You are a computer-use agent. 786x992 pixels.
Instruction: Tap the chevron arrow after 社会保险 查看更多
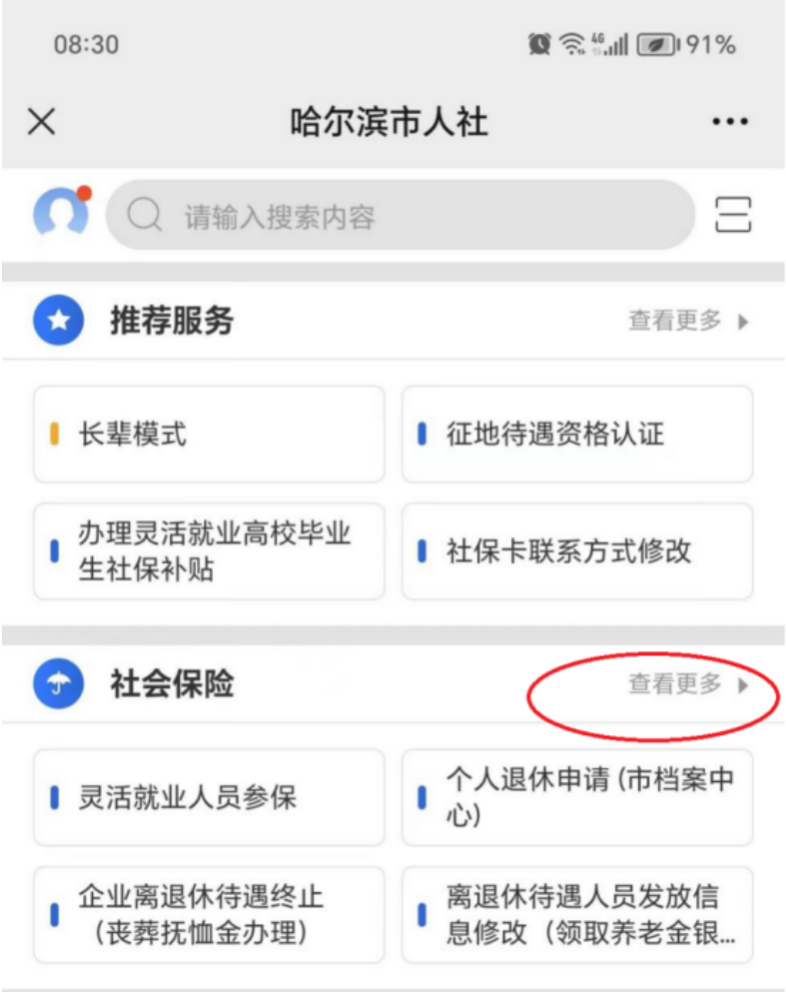click(x=741, y=685)
